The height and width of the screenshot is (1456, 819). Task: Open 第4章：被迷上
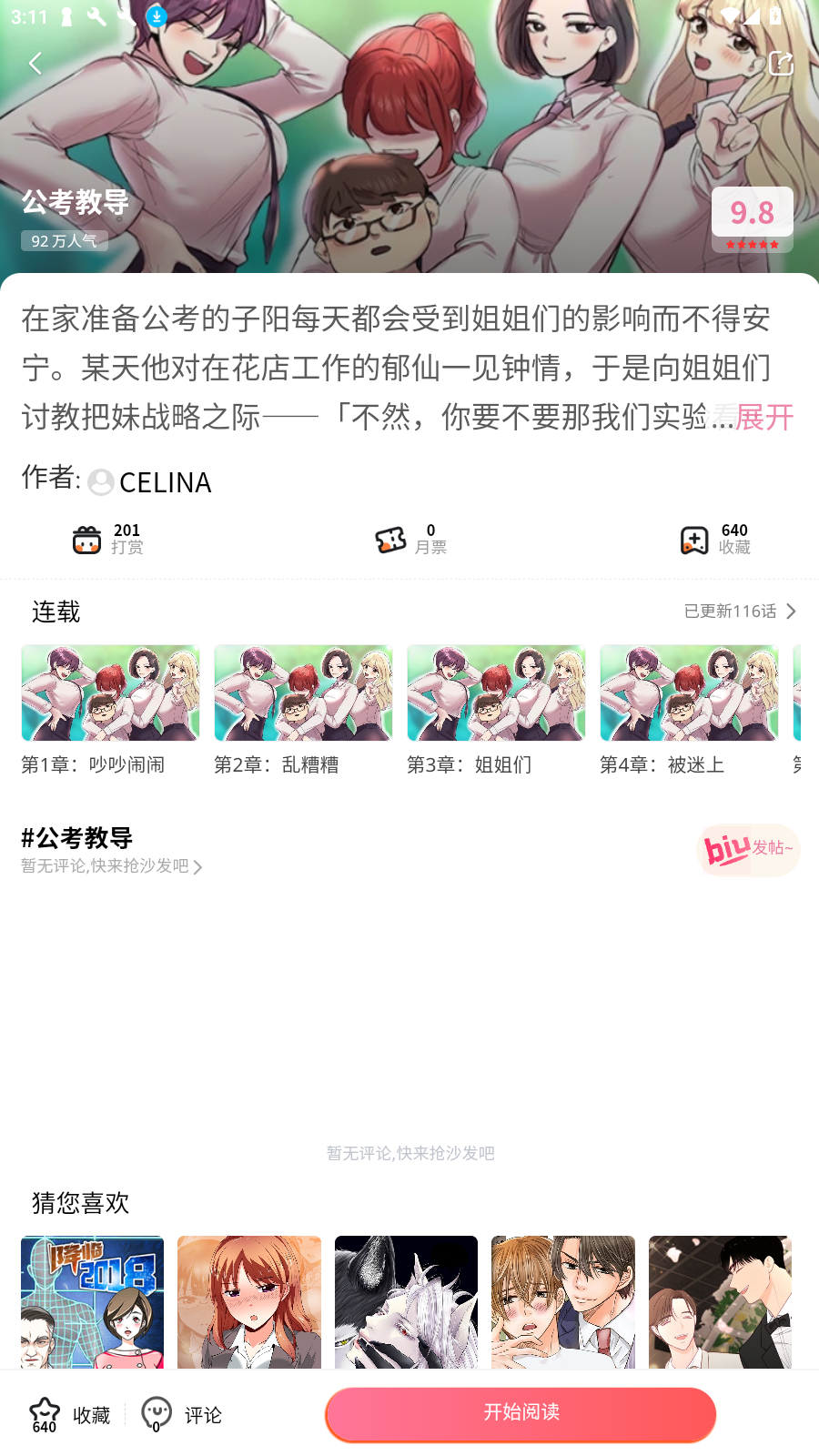pyautogui.click(x=689, y=710)
